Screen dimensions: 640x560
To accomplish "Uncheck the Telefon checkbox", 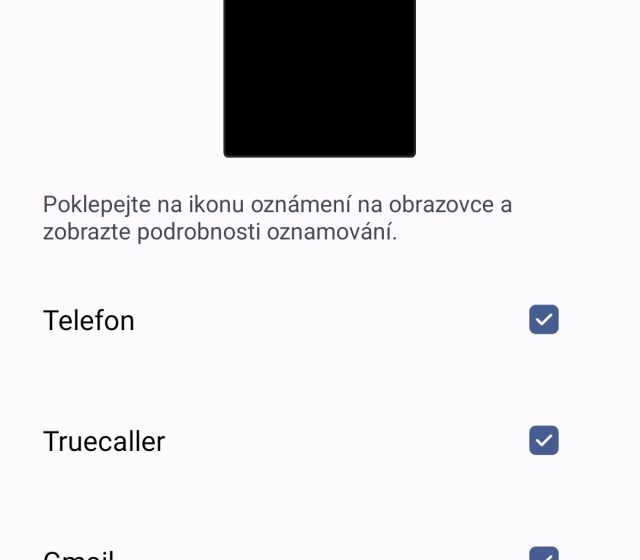I will tap(543, 320).
